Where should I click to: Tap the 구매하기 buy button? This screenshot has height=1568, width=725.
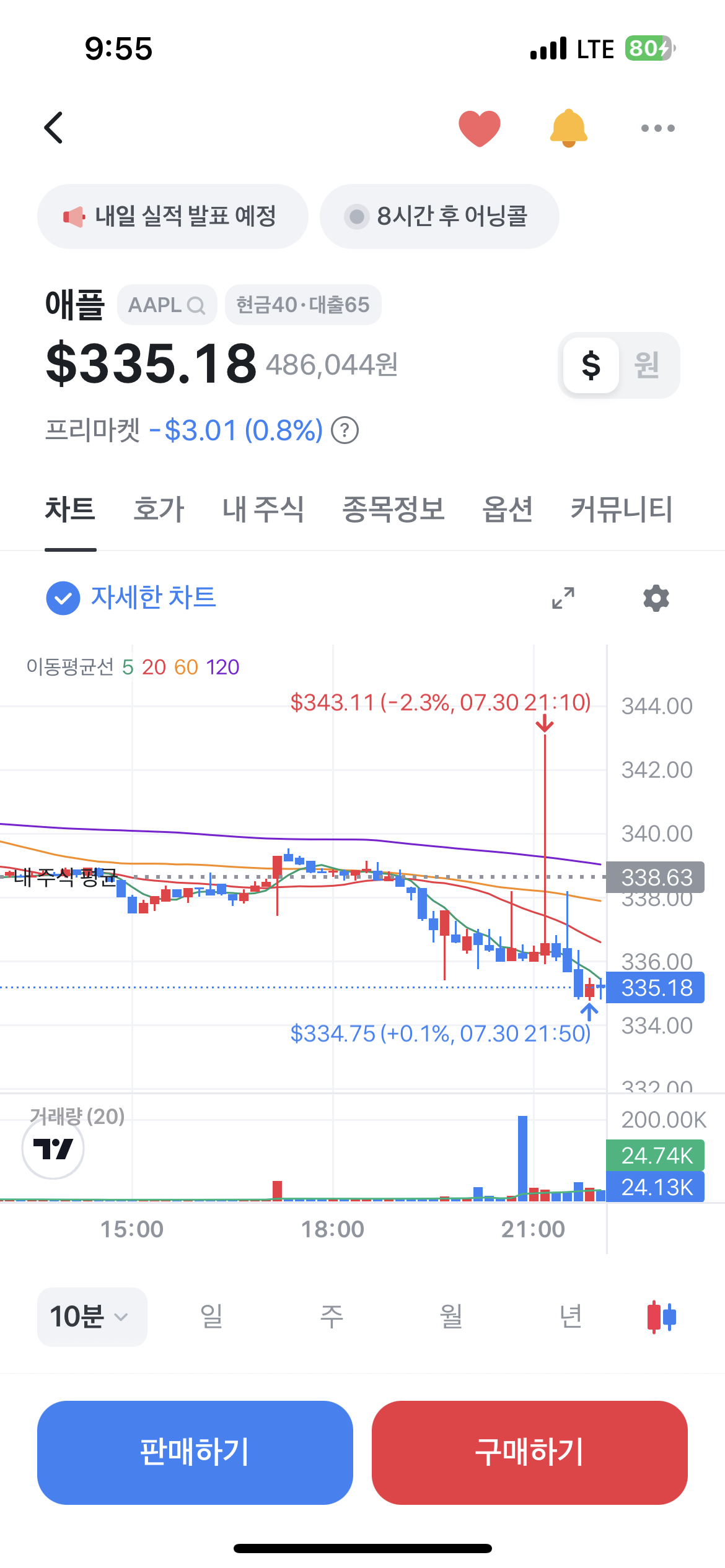(530, 1452)
